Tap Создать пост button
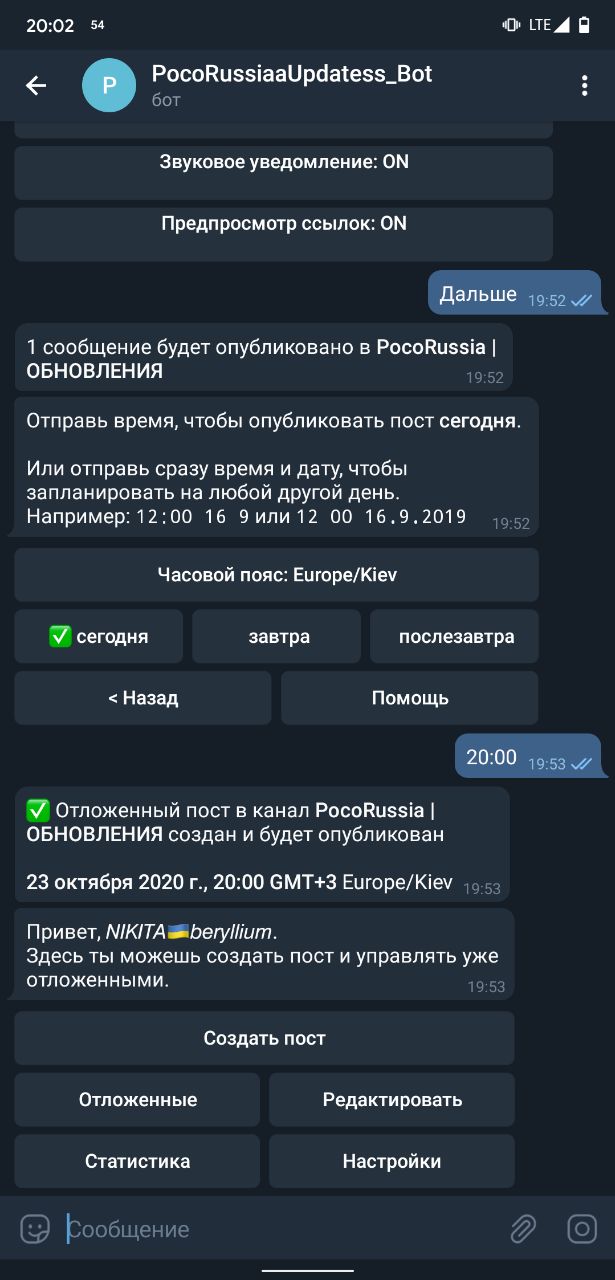 [x=264, y=1038]
